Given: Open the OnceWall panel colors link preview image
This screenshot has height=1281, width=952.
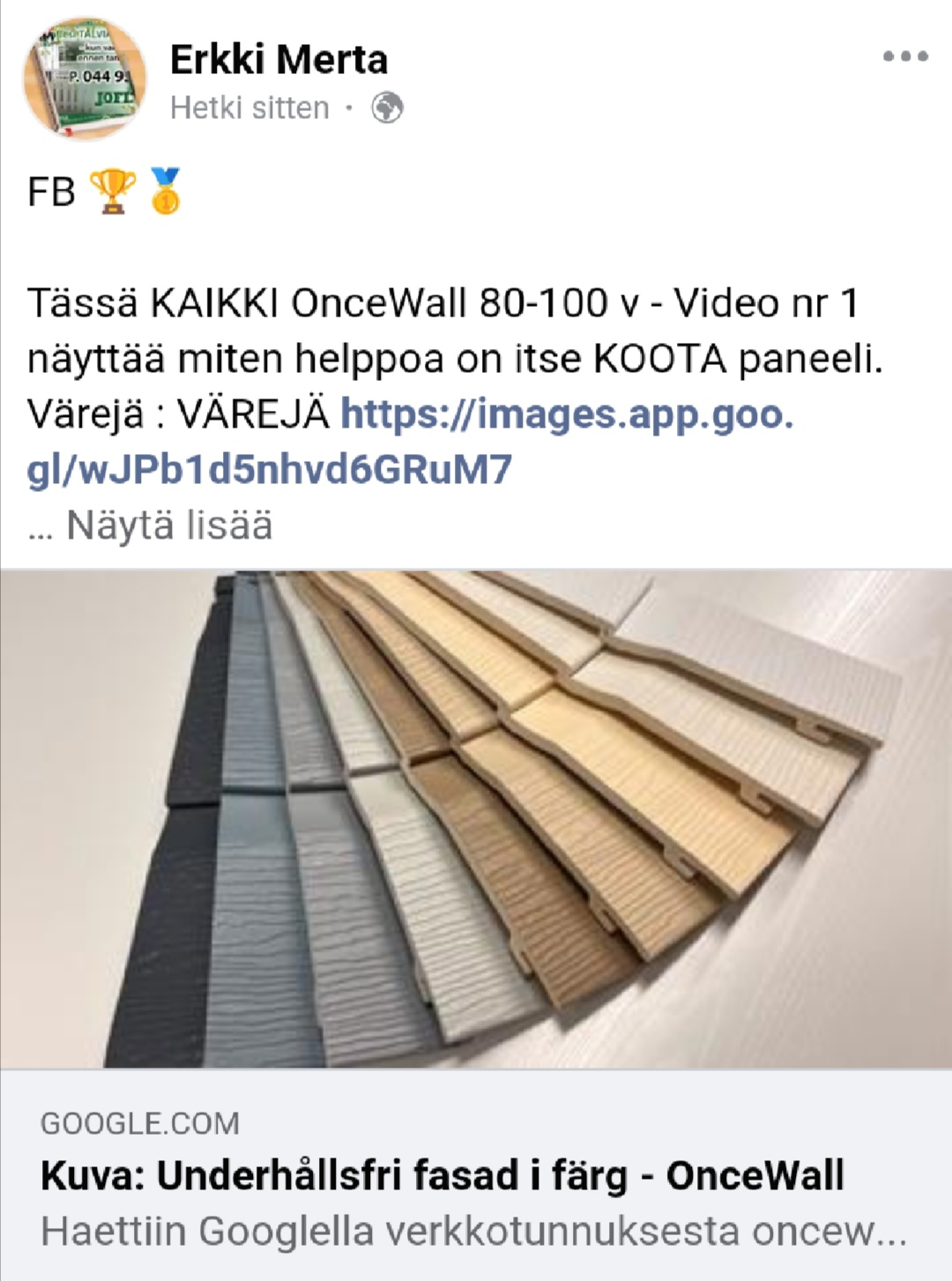Looking at the screenshot, I should click(476, 818).
